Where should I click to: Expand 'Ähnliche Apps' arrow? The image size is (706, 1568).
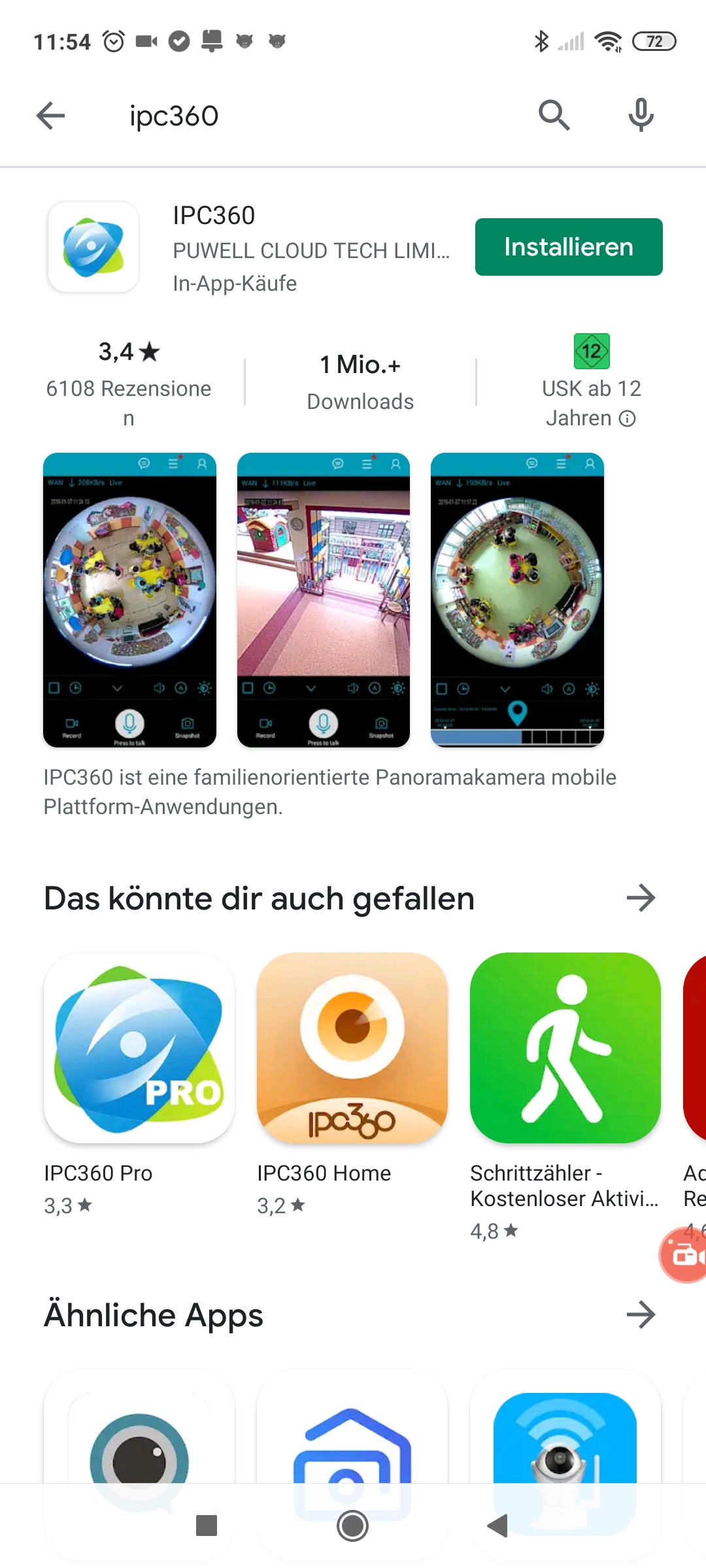pyautogui.click(x=640, y=1315)
